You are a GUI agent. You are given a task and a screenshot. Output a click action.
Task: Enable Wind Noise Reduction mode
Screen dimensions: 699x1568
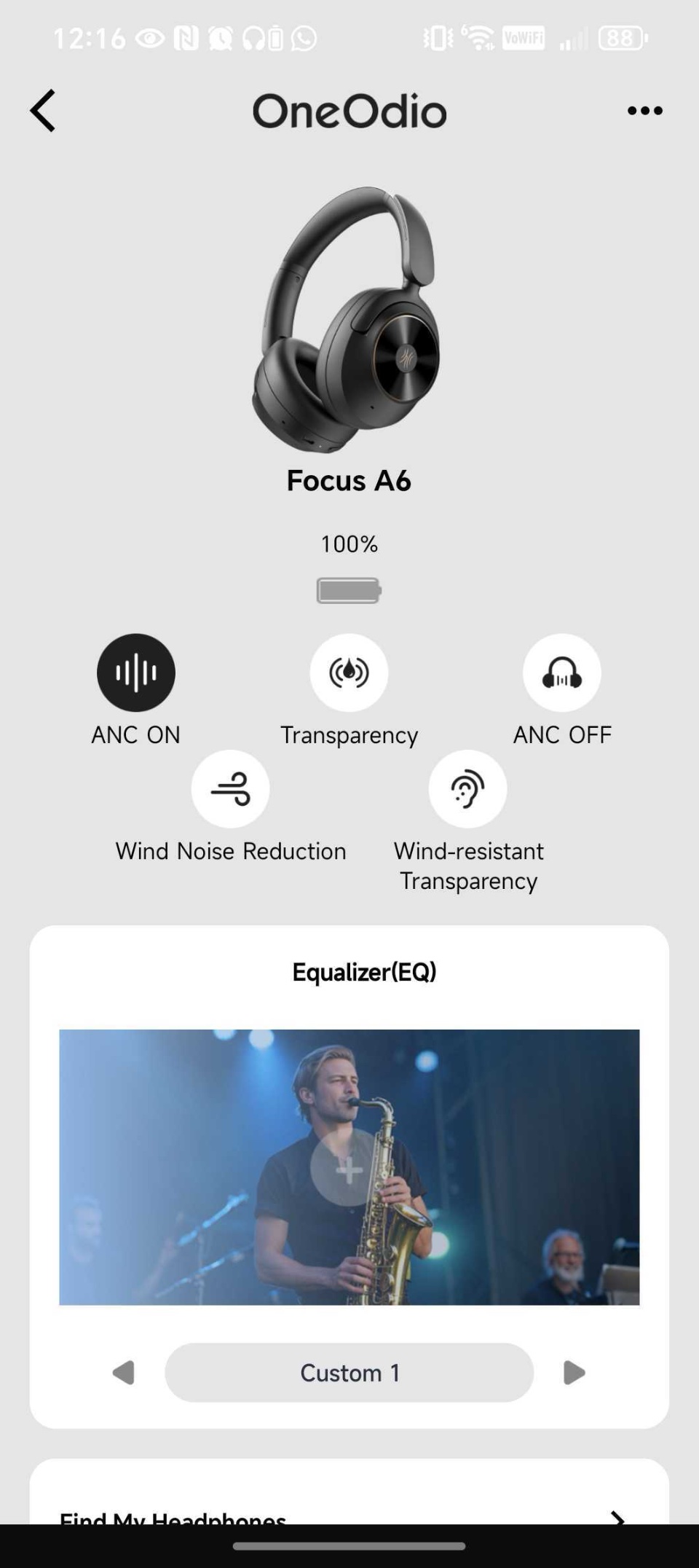click(x=230, y=789)
